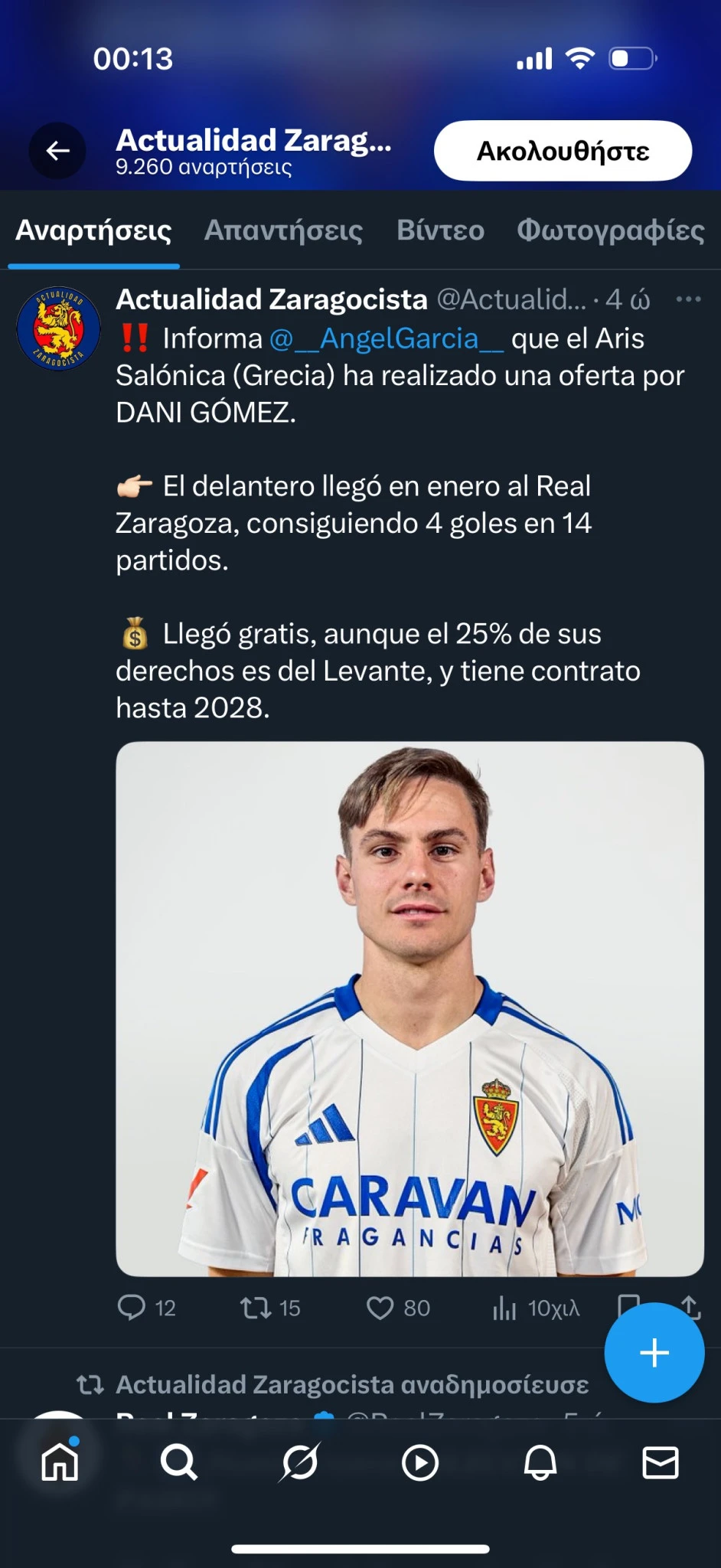Switch to the Βίντεο tab
Image resolution: width=721 pixels, height=1568 pixels.
coord(440,230)
